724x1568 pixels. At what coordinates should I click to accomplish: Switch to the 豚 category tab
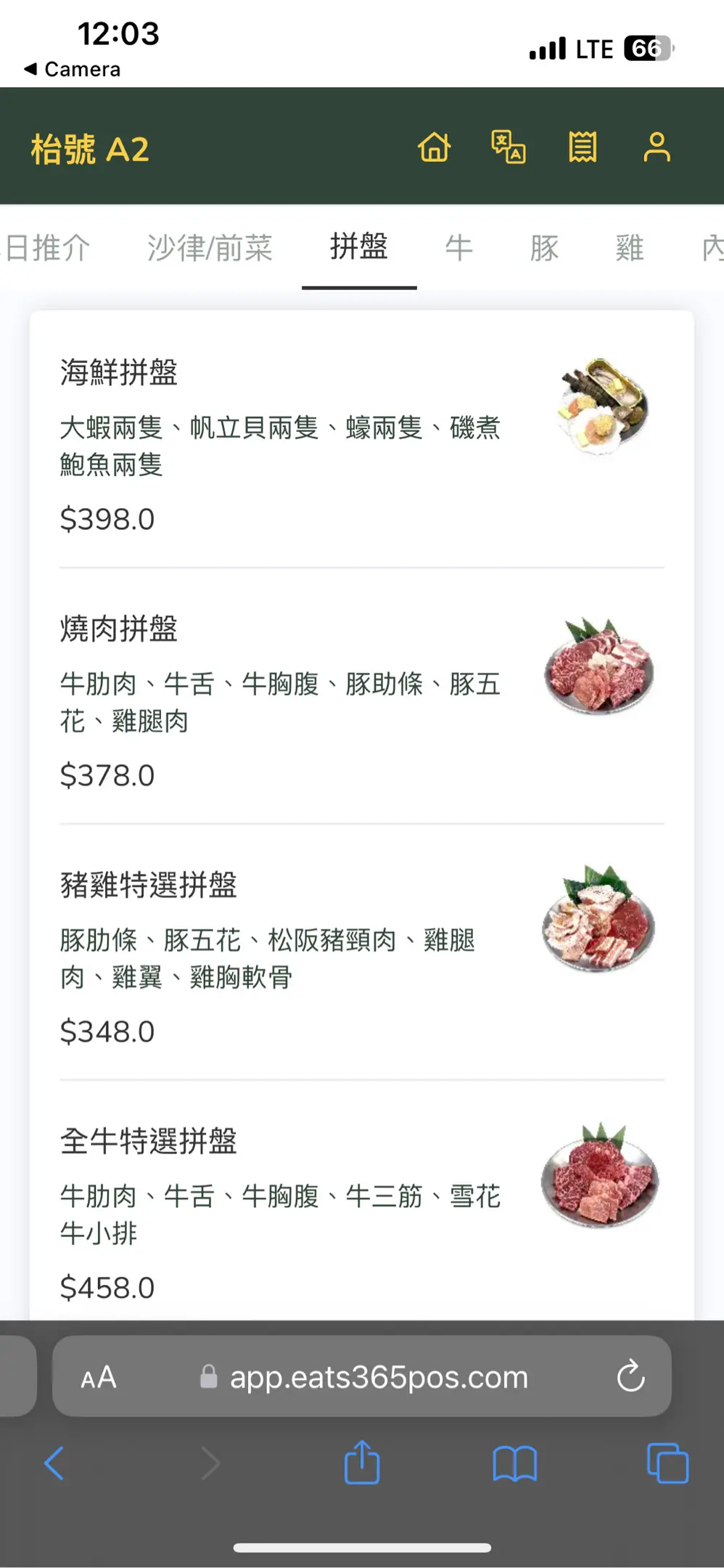coord(544,248)
